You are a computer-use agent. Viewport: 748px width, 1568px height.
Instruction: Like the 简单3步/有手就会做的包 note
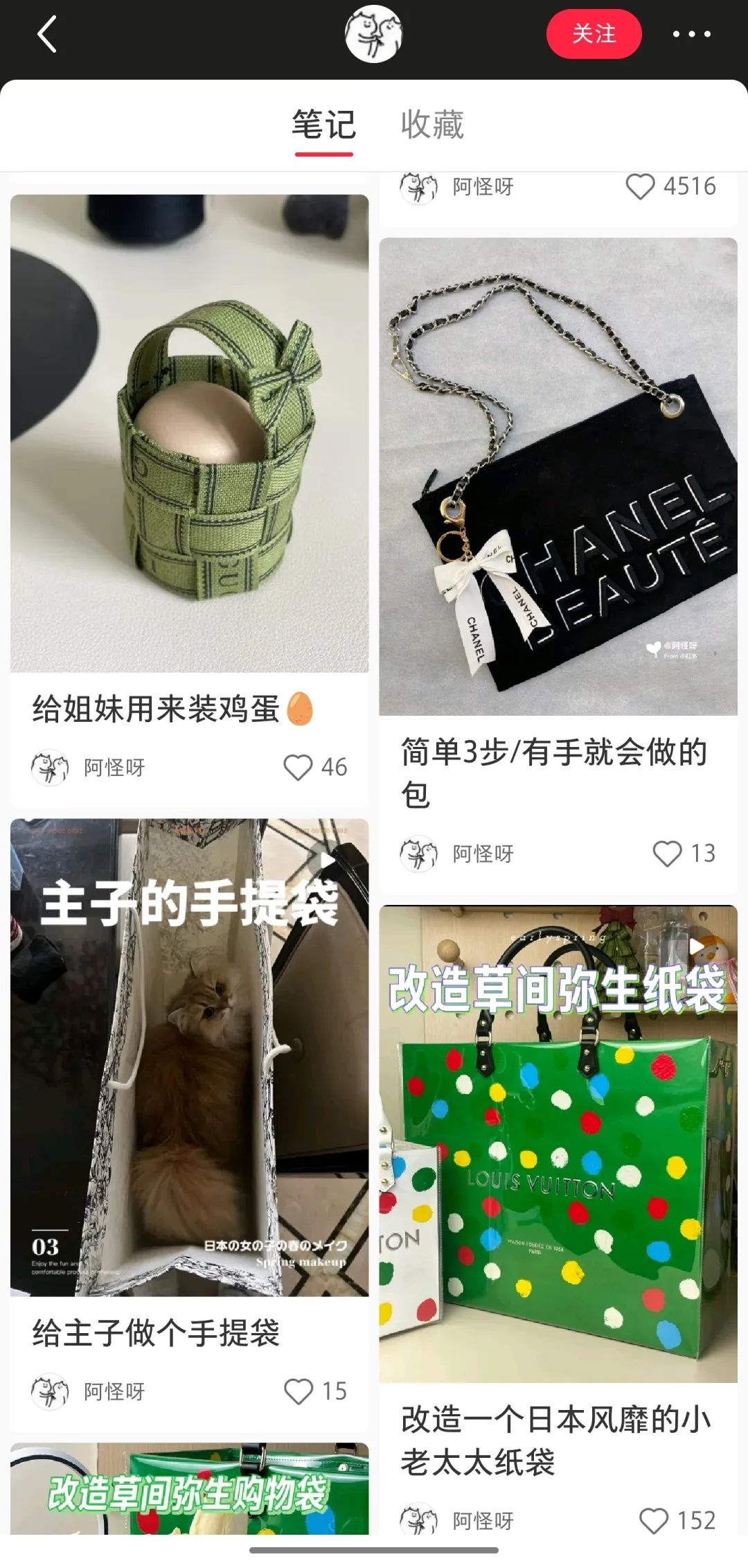667,853
